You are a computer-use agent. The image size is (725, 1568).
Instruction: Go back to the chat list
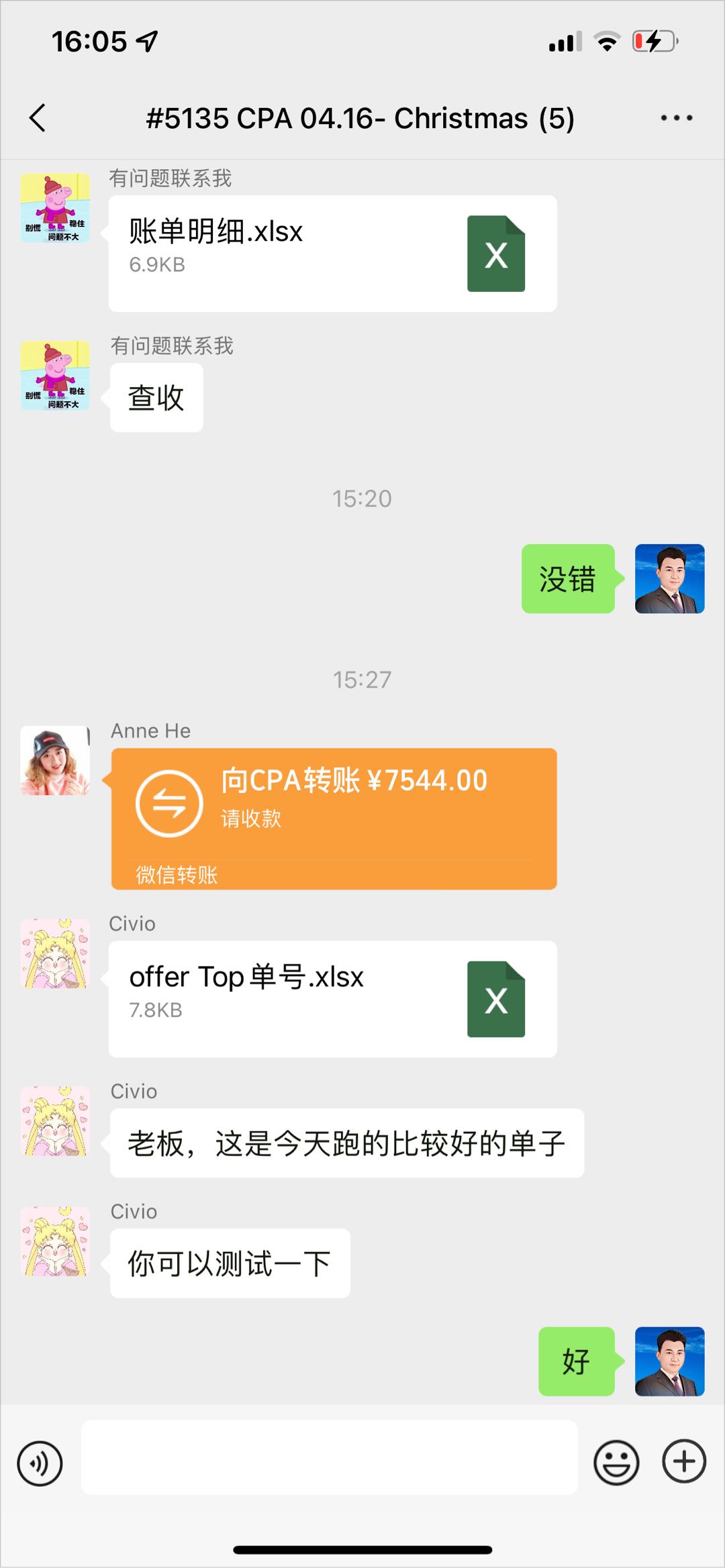pyautogui.click(x=38, y=118)
